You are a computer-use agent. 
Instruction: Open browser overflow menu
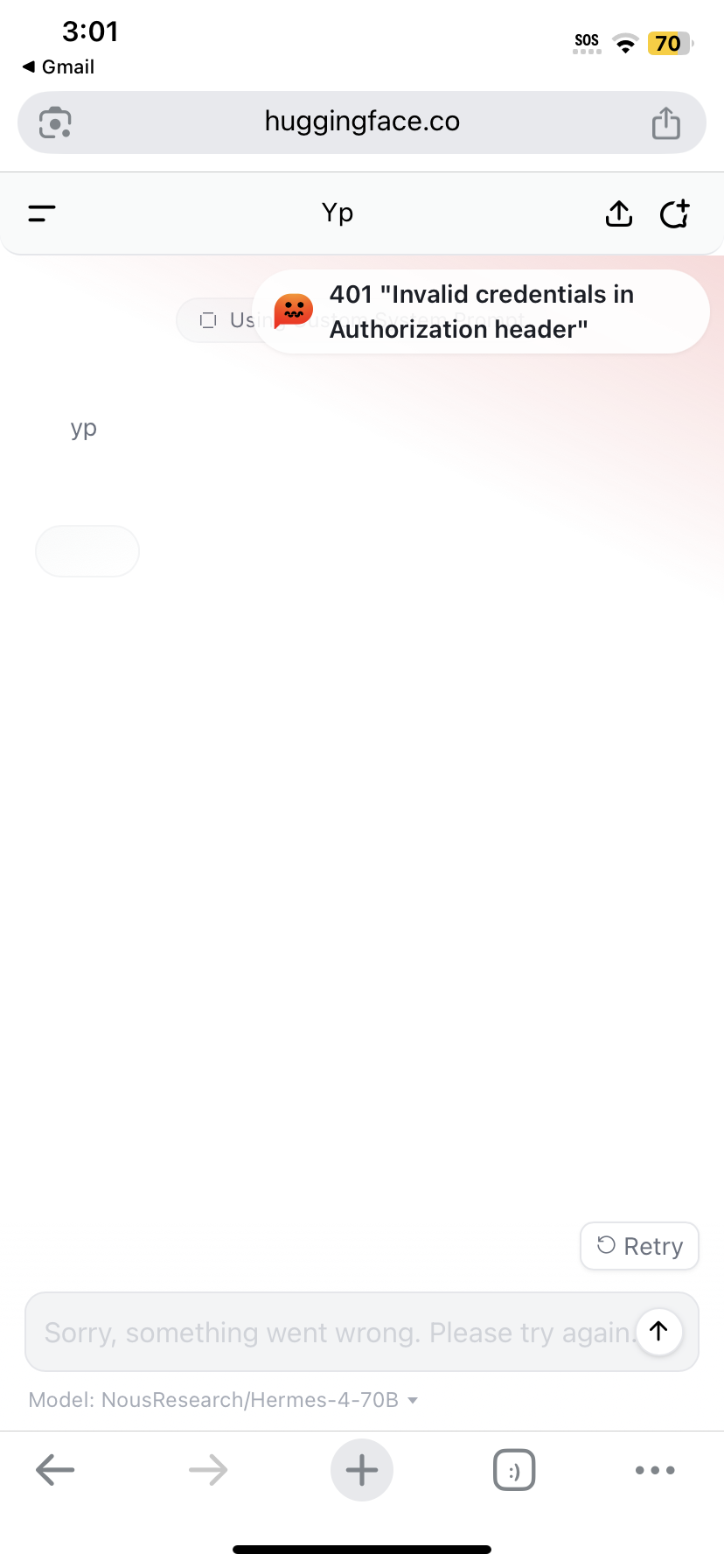pyautogui.click(x=655, y=1470)
